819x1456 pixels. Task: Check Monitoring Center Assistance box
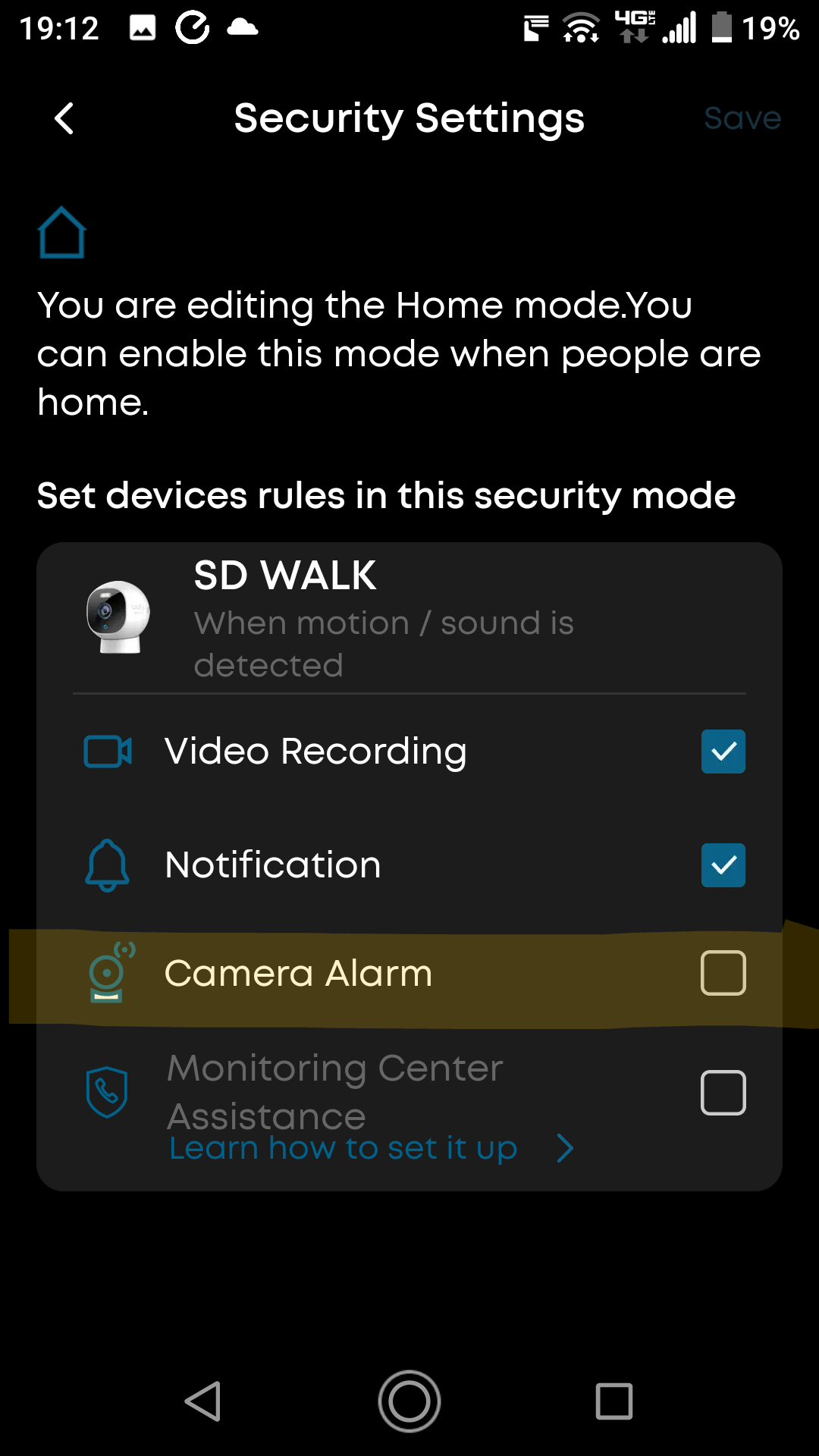pyautogui.click(x=723, y=1093)
